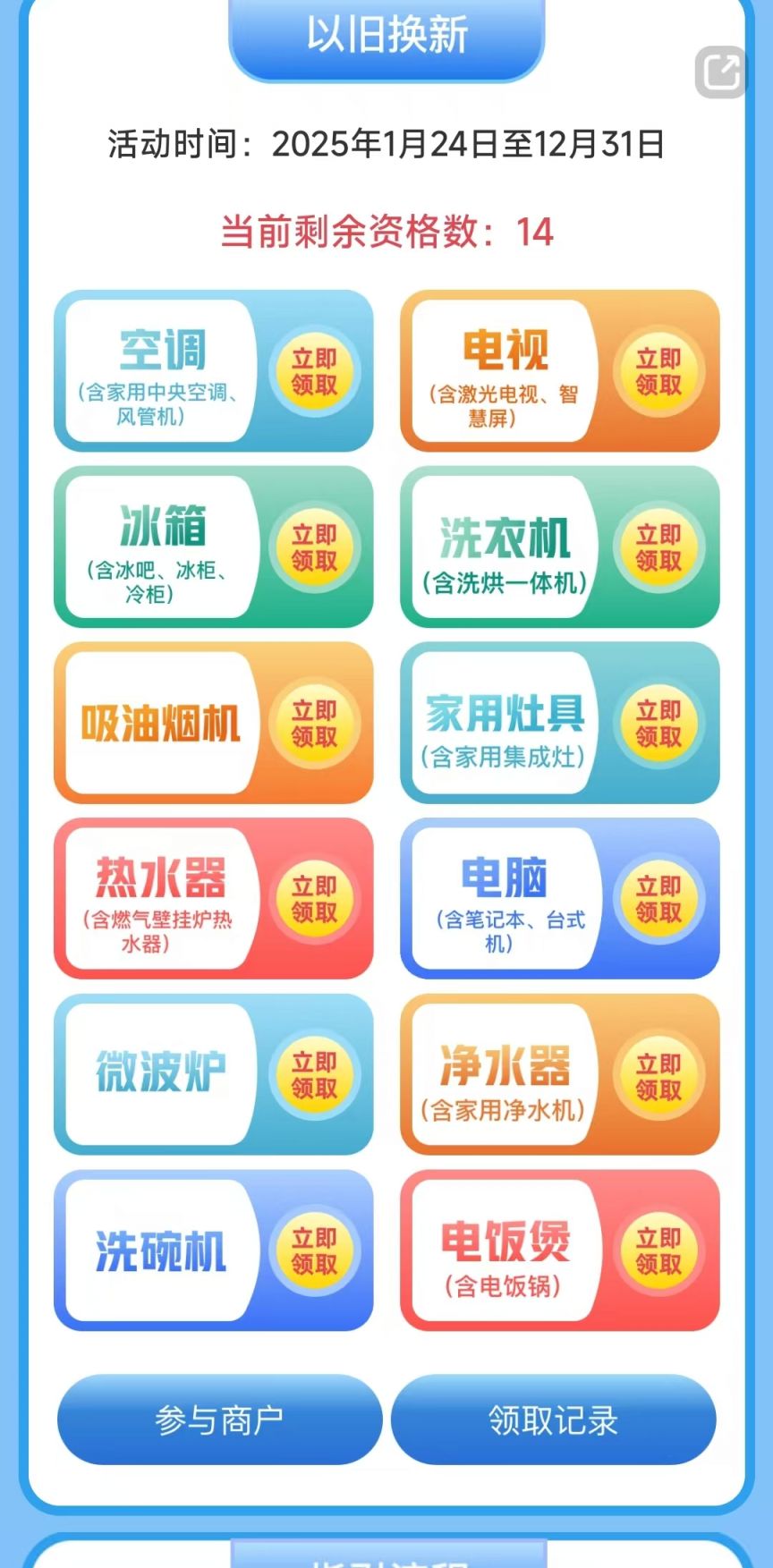Claim the 洗衣机 trade-in voucher
This screenshot has height=1568, width=773.
(x=658, y=547)
